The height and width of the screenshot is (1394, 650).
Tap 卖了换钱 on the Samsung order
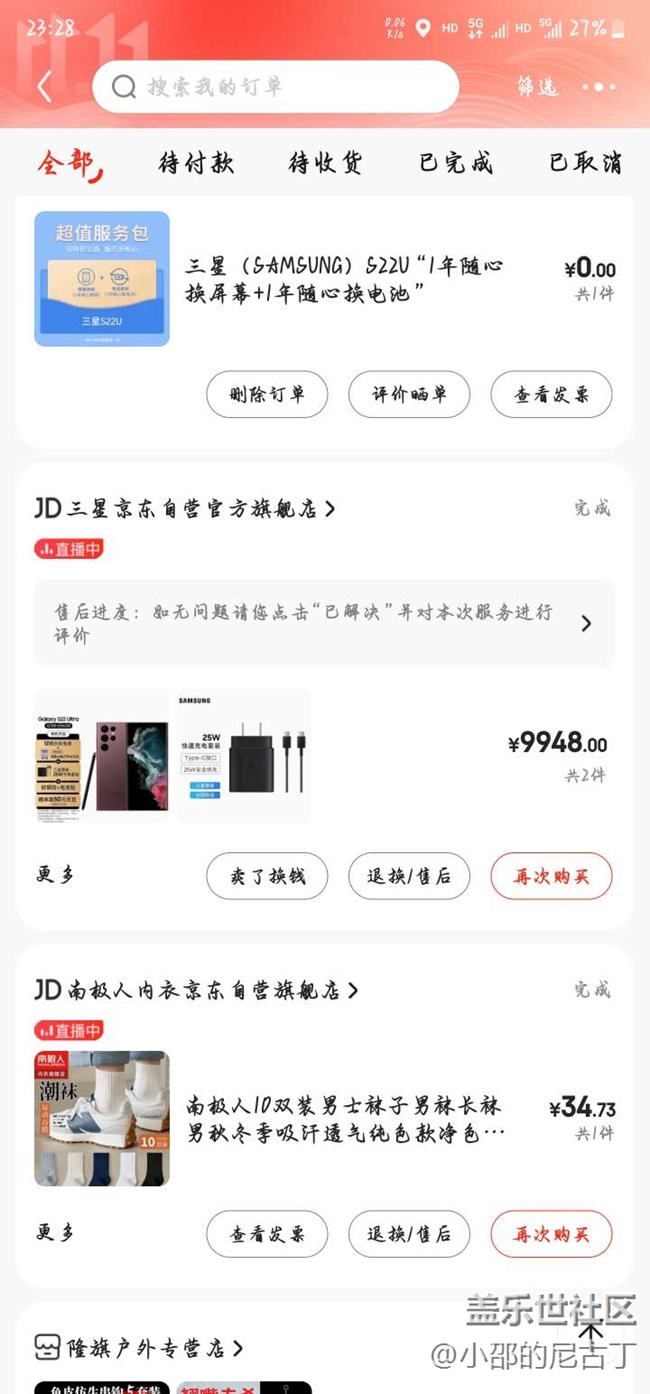pyautogui.click(x=267, y=877)
